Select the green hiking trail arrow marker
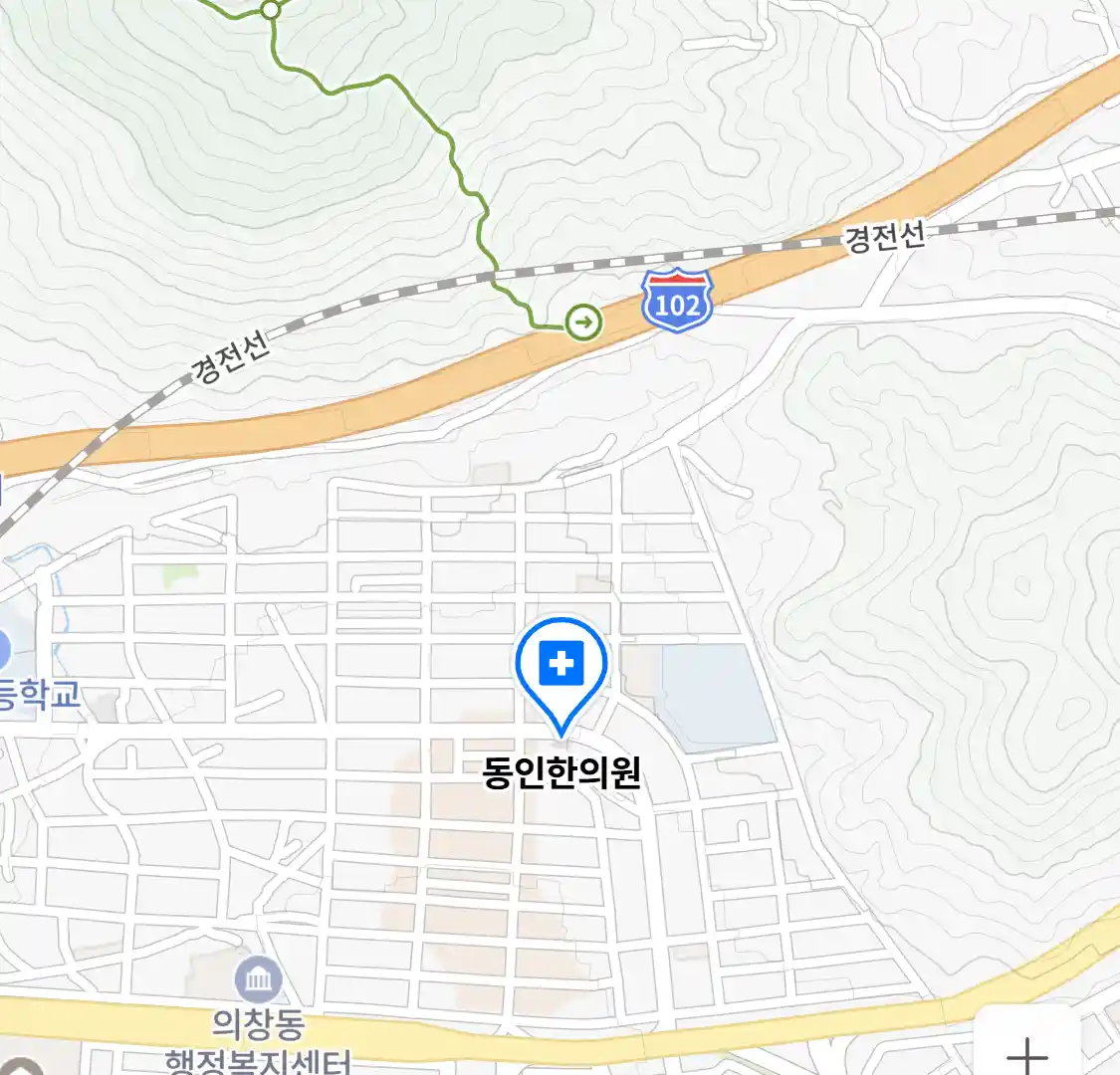Image resolution: width=1120 pixels, height=1075 pixels. [583, 322]
